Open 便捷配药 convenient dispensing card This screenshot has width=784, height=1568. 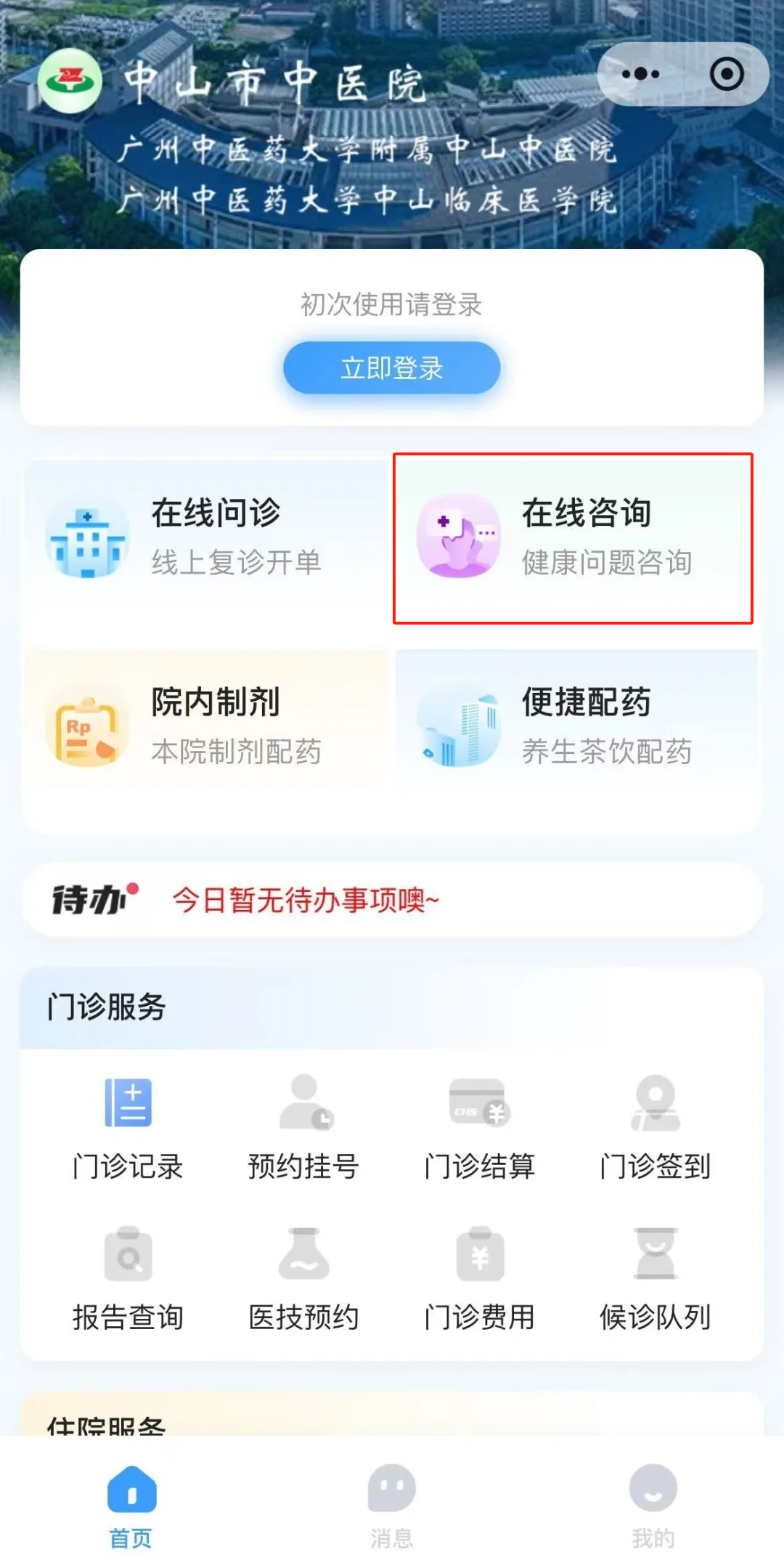pyautogui.click(x=576, y=726)
